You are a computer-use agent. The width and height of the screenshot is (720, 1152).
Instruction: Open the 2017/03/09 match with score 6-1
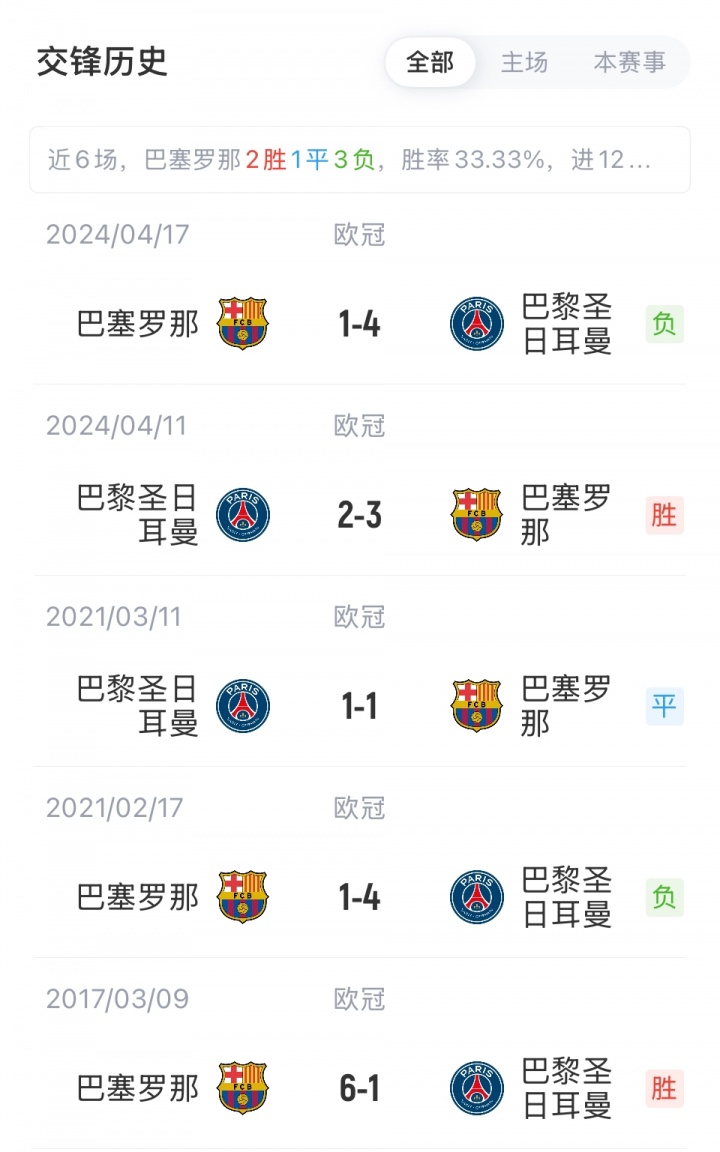[359, 1088]
